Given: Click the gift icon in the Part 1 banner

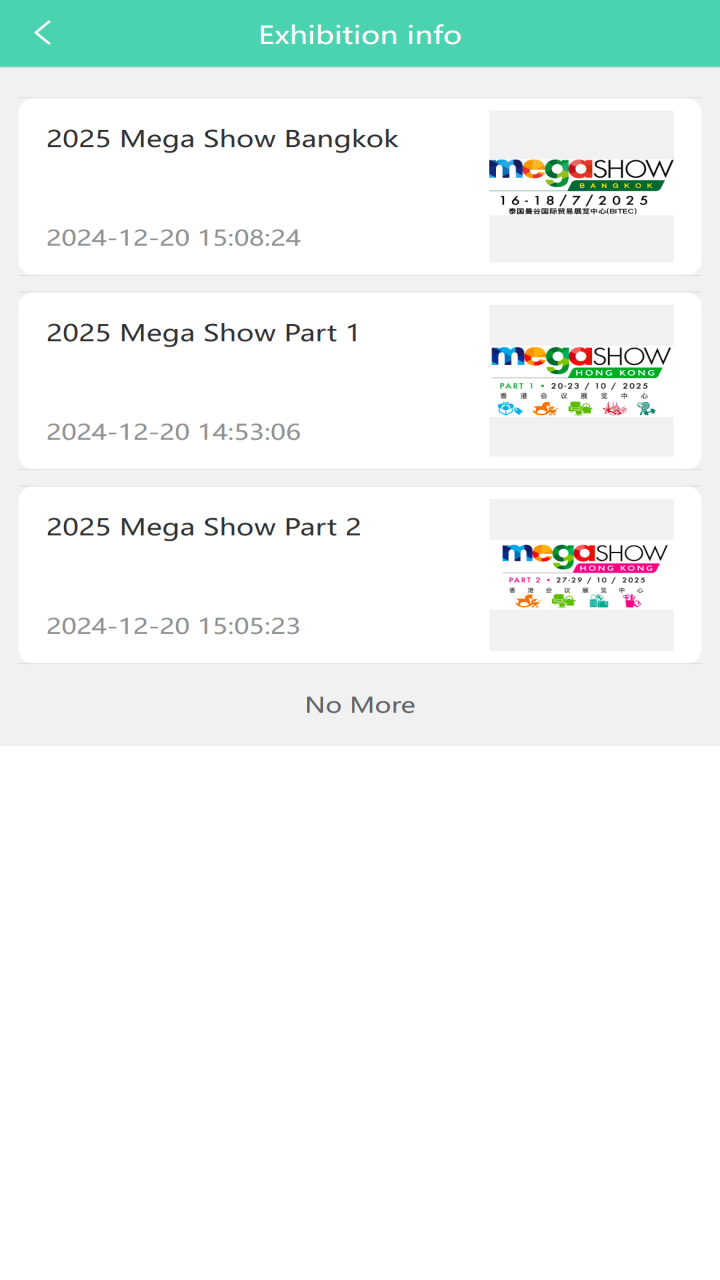Looking at the screenshot, I should [x=508, y=408].
